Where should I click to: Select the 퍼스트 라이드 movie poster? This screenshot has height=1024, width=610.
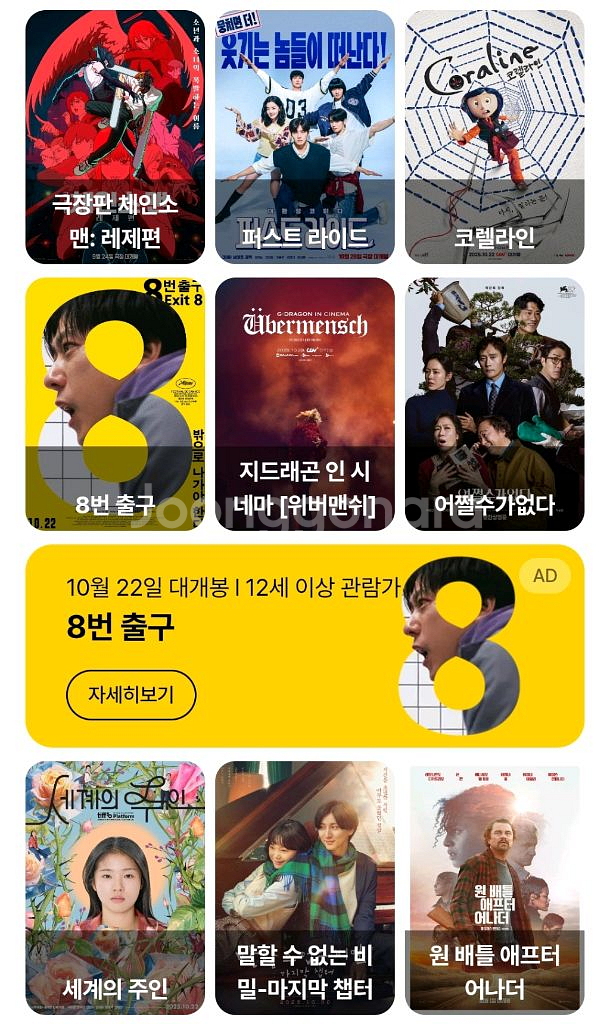(x=305, y=137)
